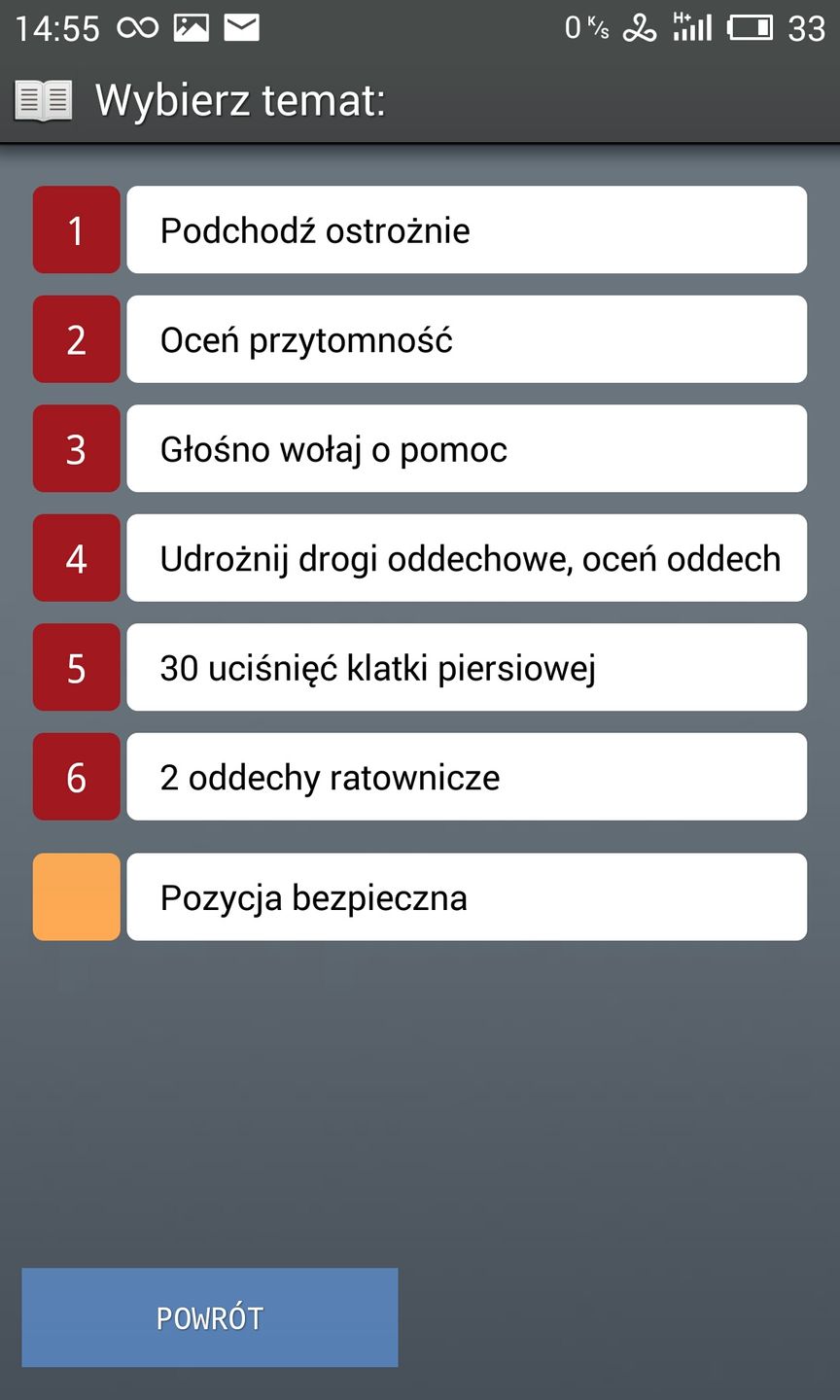Open the Pozycja bezpieczna topic
Viewport: 840px width, 1400px height.
point(465,896)
